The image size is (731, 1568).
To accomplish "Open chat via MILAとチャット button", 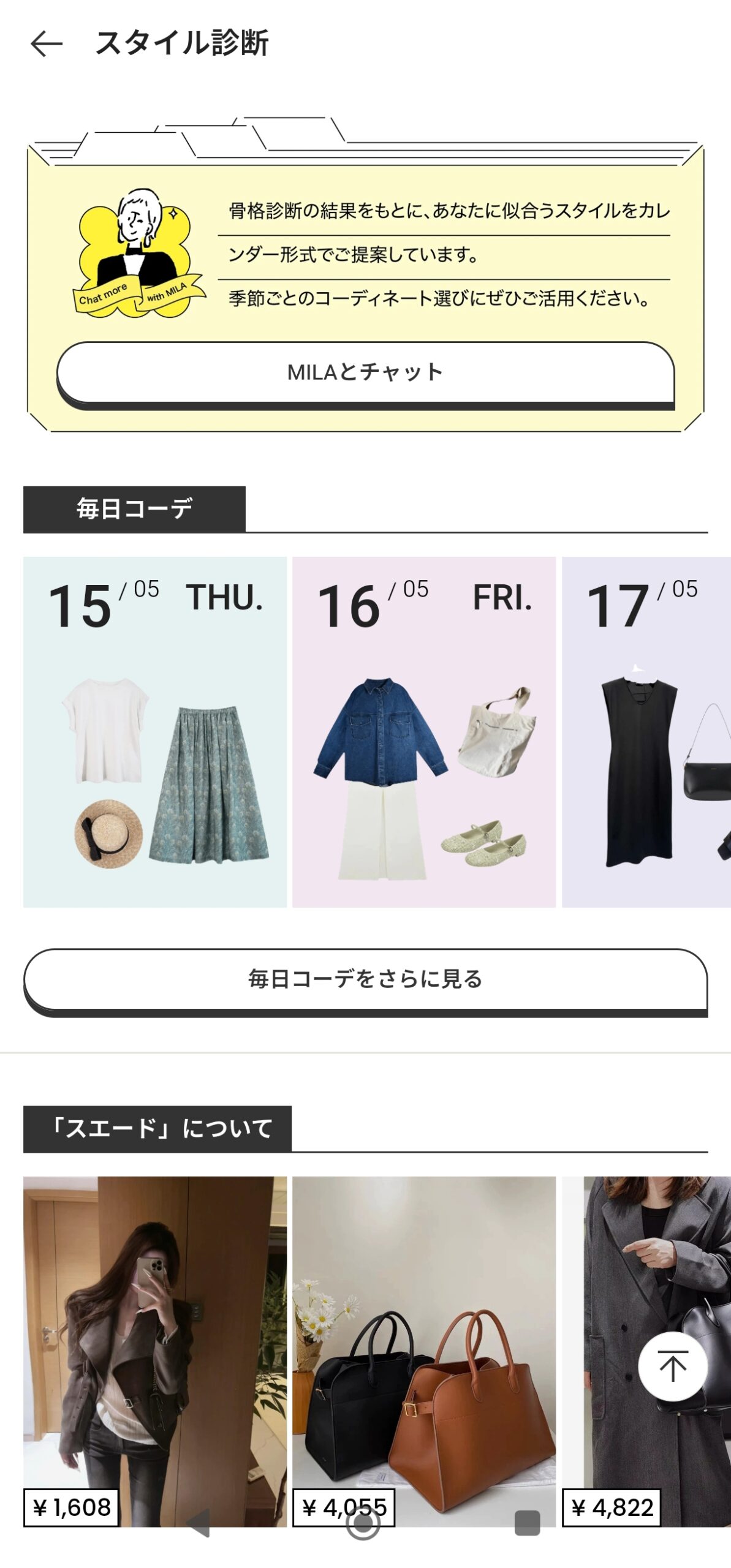I will 365,372.
